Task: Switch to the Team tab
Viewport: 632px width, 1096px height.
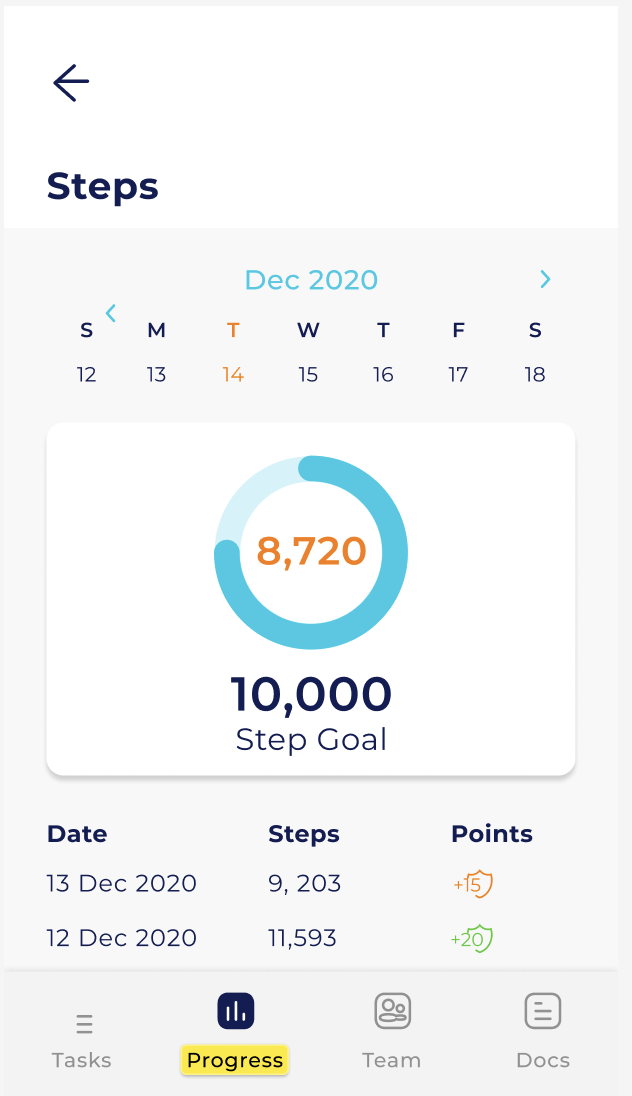Action: tap(392, 1032)
